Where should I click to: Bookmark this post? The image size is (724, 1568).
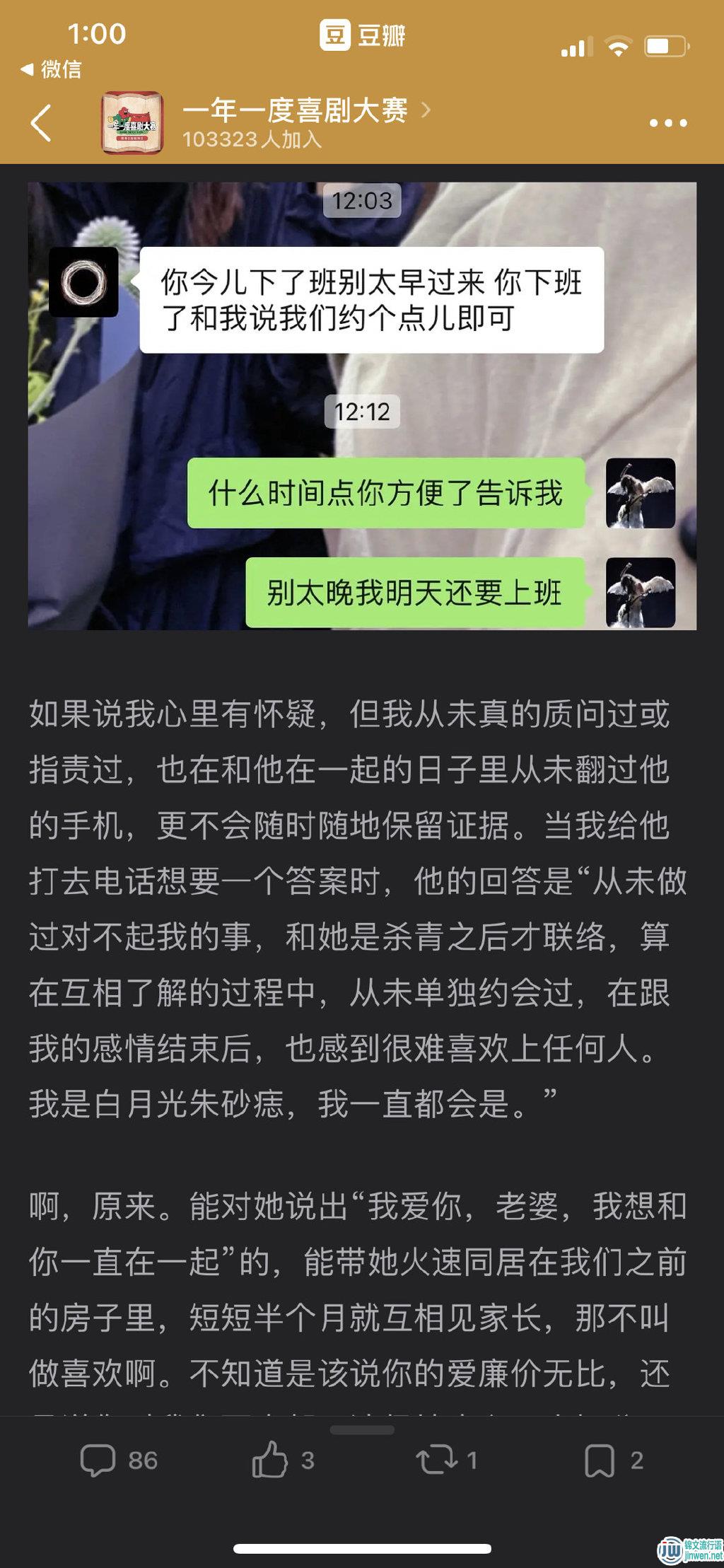click(x=613, y=1460)
